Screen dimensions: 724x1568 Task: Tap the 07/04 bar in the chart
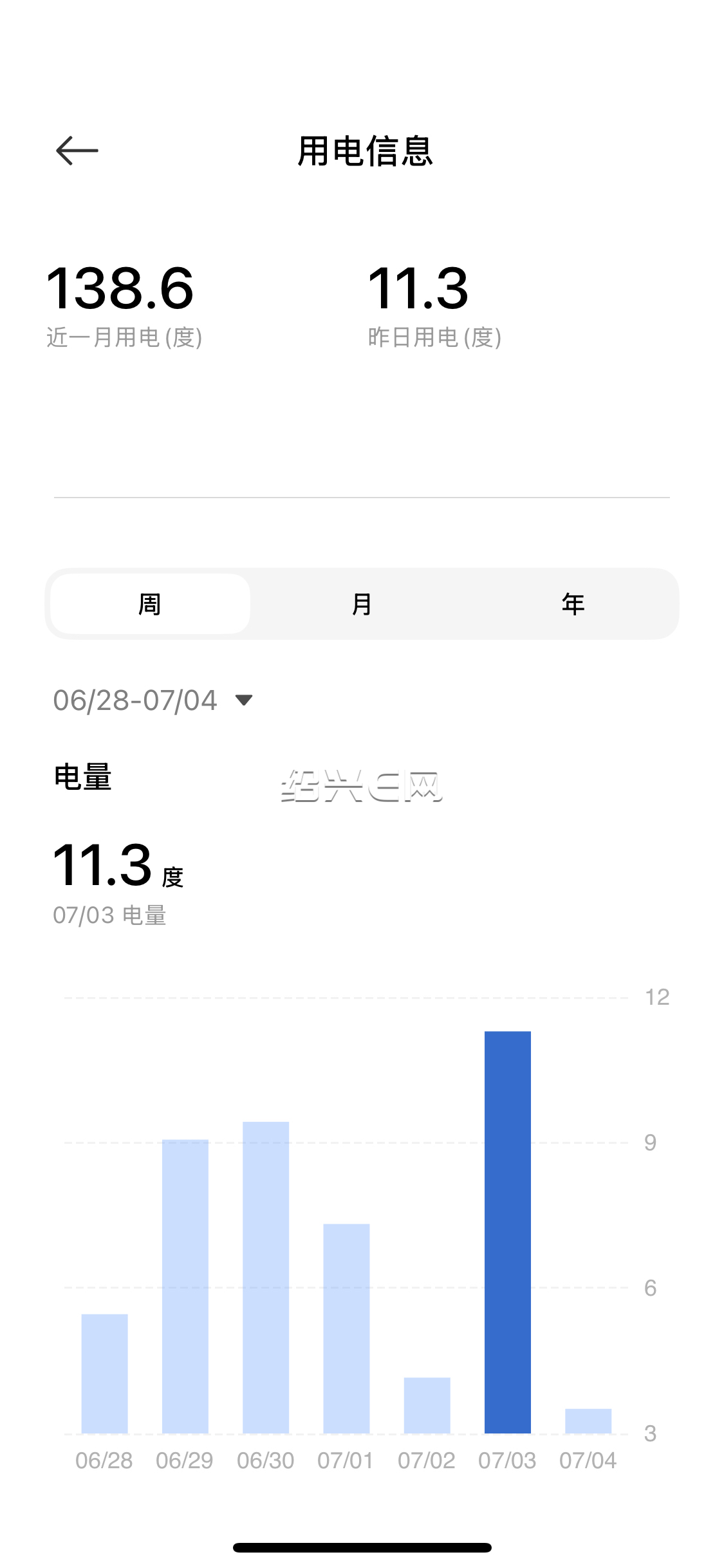point(588,1421)
